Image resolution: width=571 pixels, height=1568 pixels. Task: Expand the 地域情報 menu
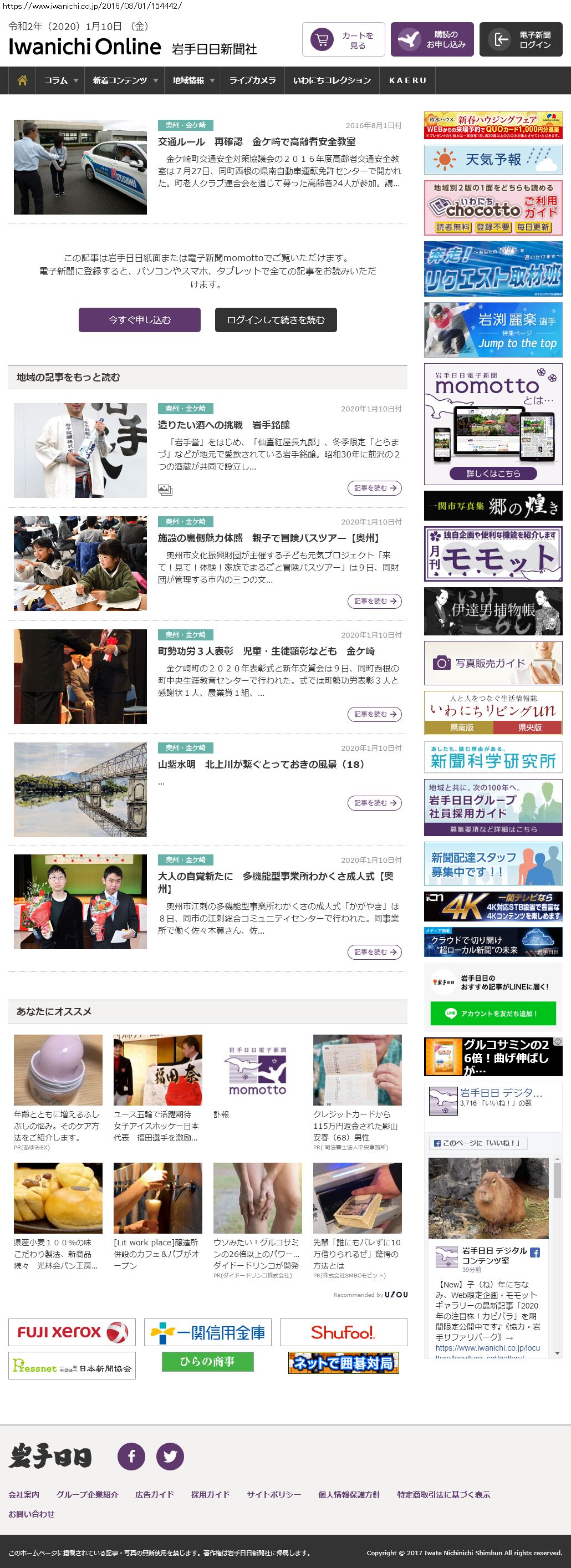click(193, 80)
